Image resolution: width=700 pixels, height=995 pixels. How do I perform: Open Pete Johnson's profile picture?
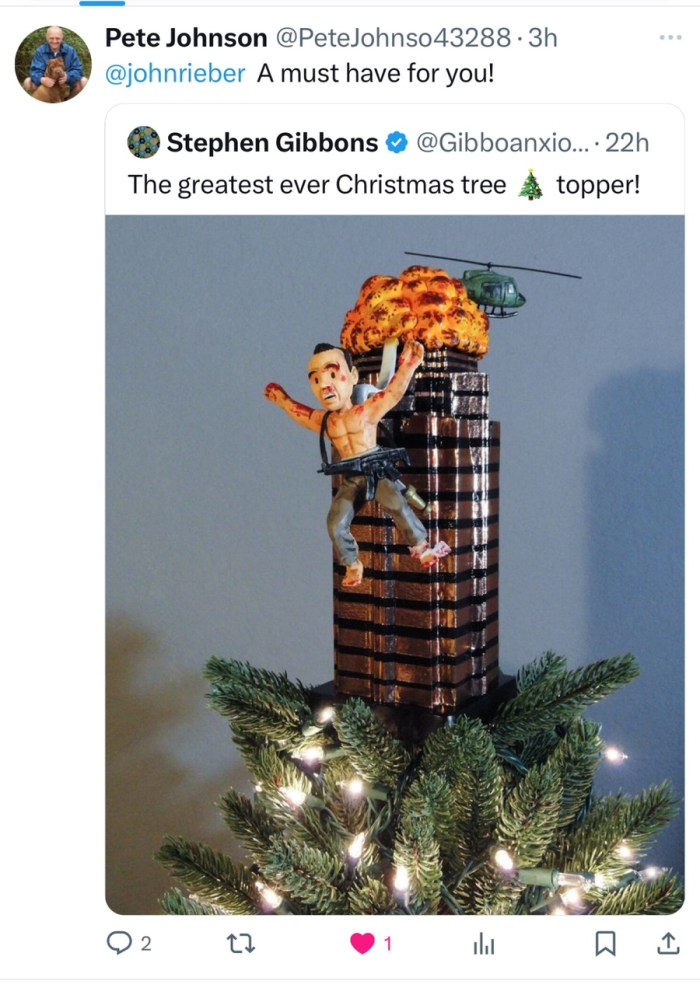53,65
